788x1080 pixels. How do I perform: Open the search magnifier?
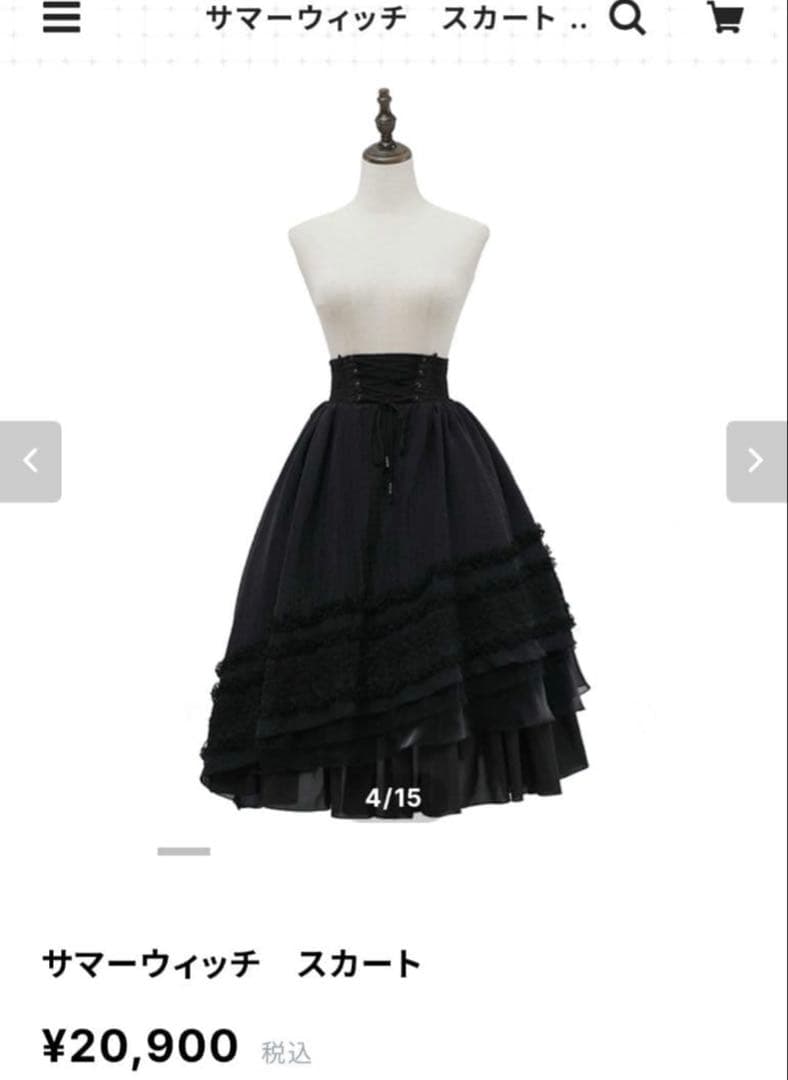coord(627,18)
